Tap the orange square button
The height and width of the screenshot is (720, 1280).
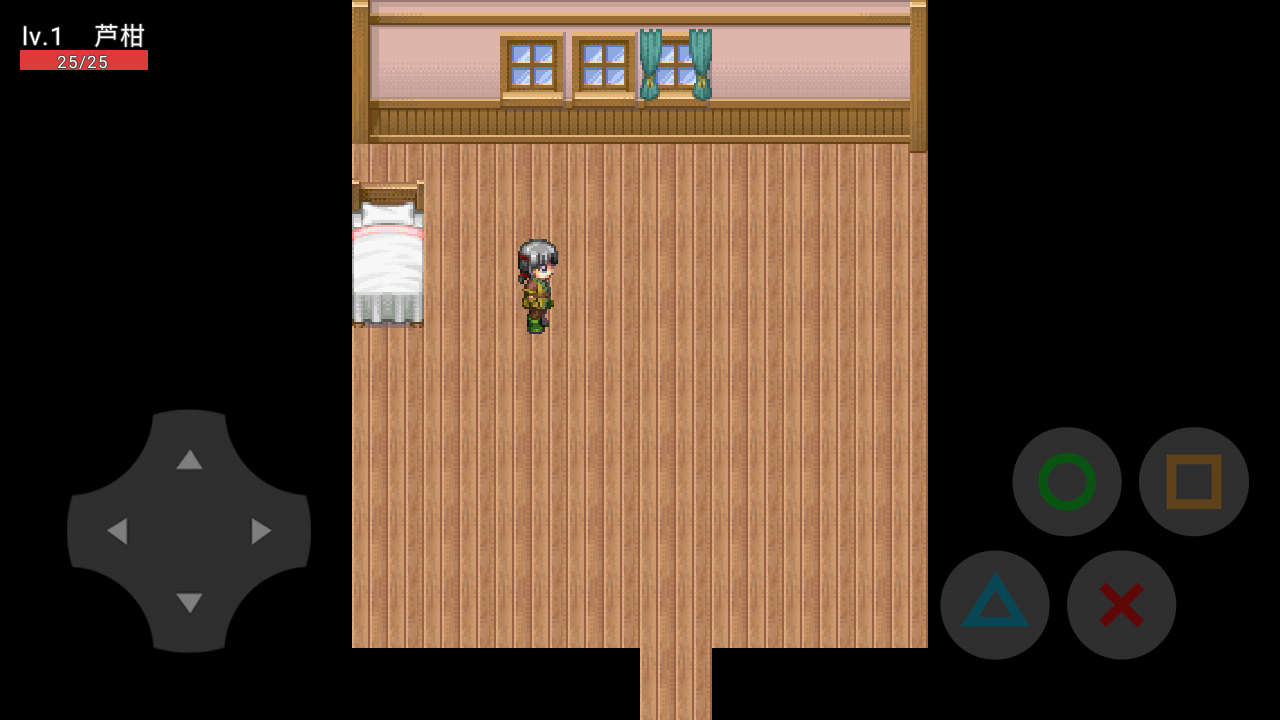click(1194, 482)
